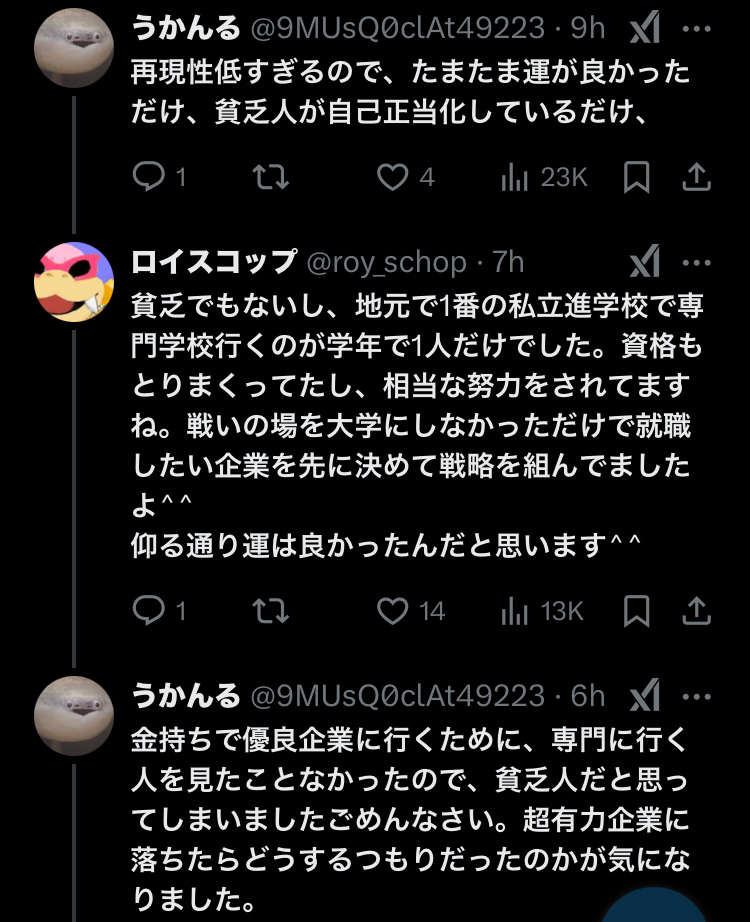Share うかんる's 9h post
750x922 pixels.
(696, 178)
